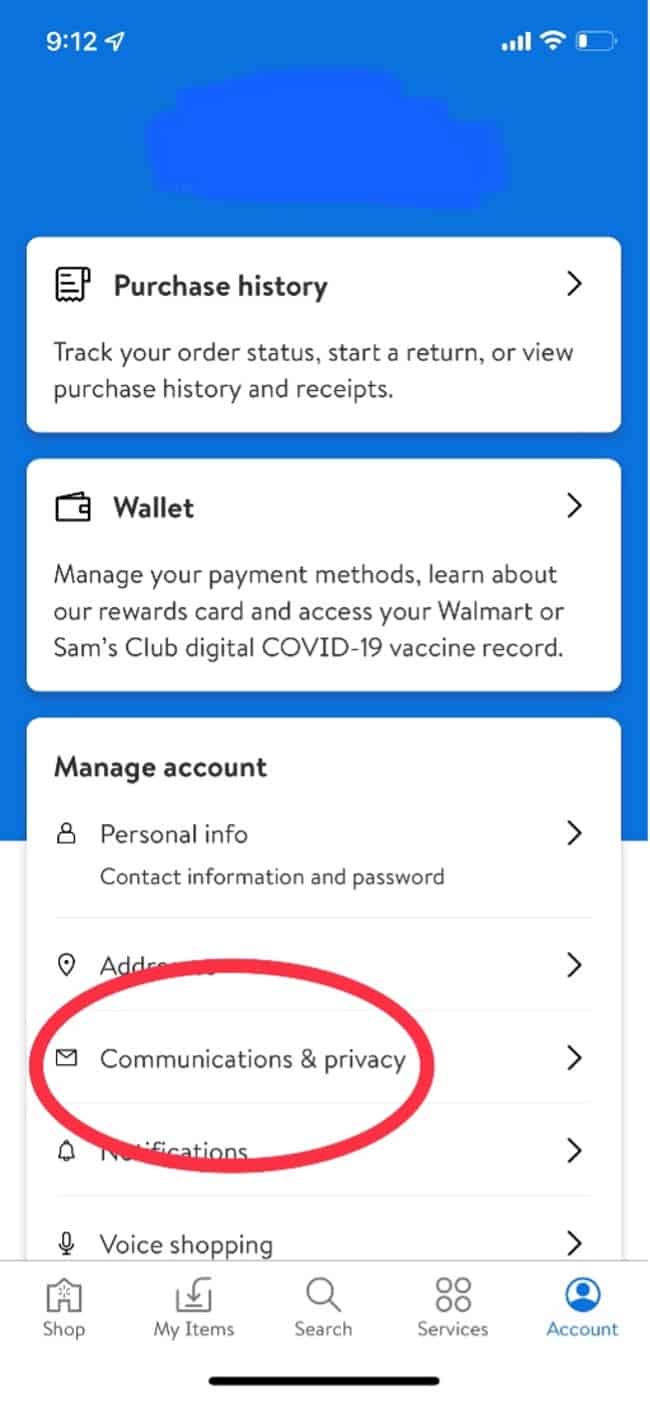Switch to the My Items tab
This screenshot has width=650, height=1402.
click(x=194, y=1308)
